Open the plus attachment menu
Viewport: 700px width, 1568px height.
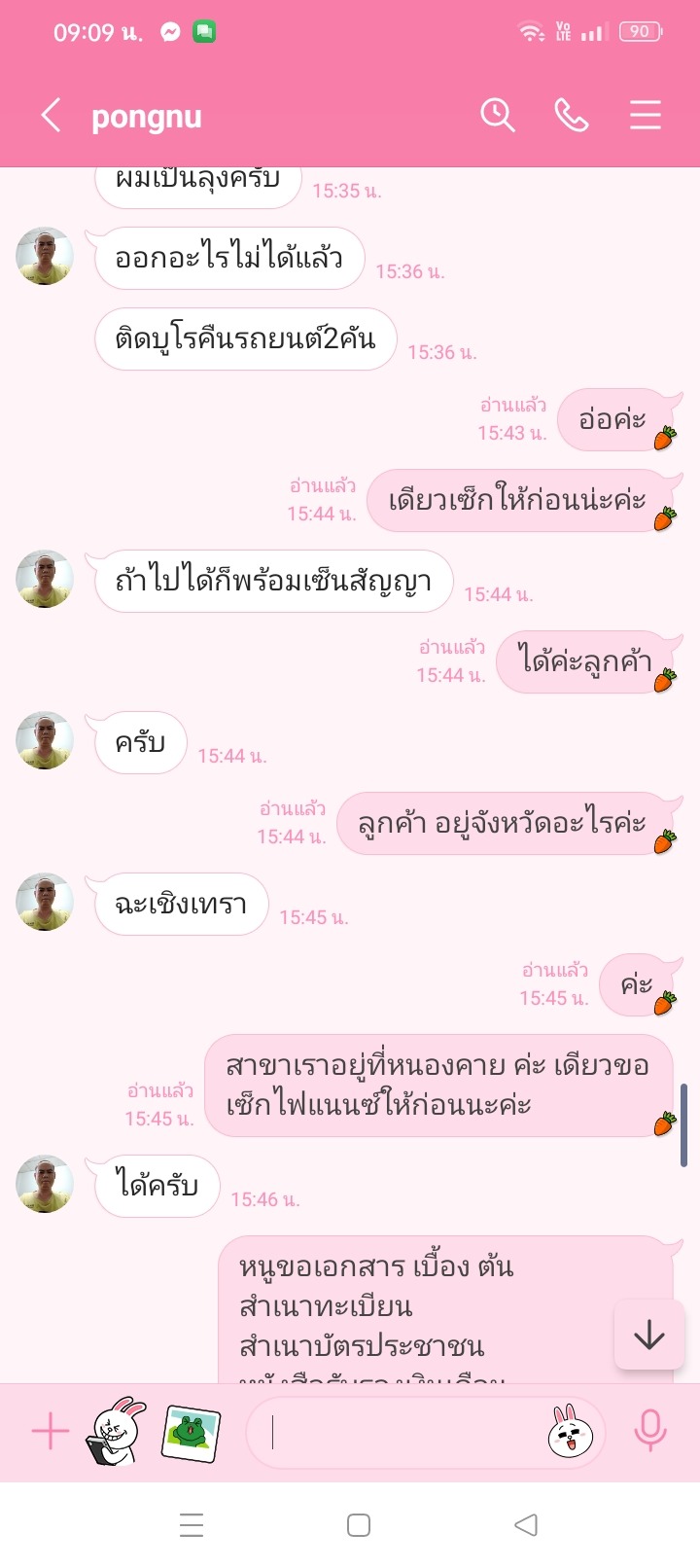coord(51,1432)
